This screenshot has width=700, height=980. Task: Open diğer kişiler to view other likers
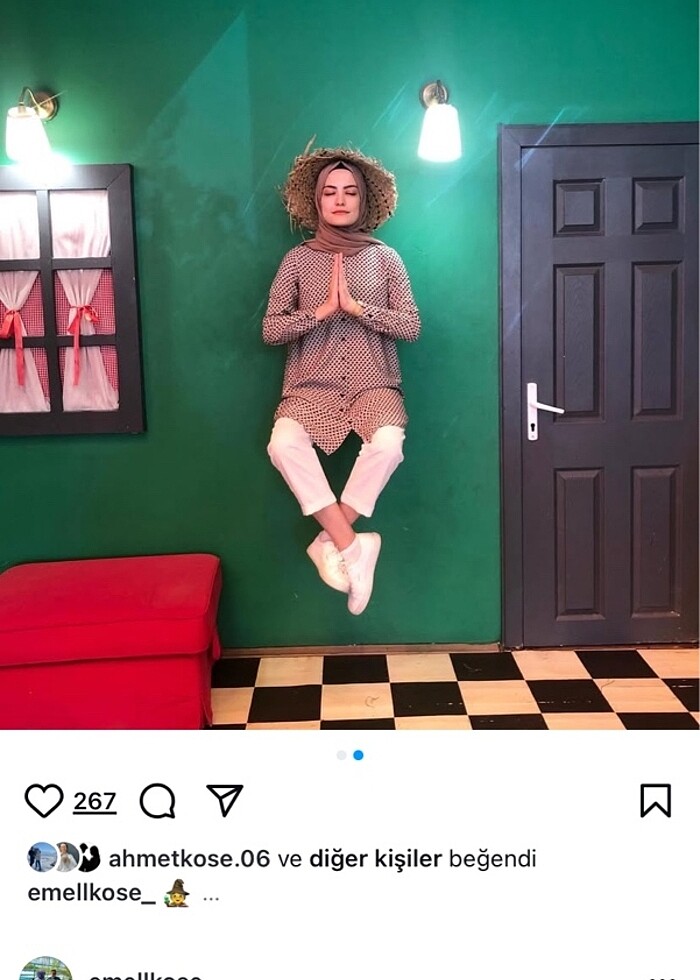click(x=375, y=859)
